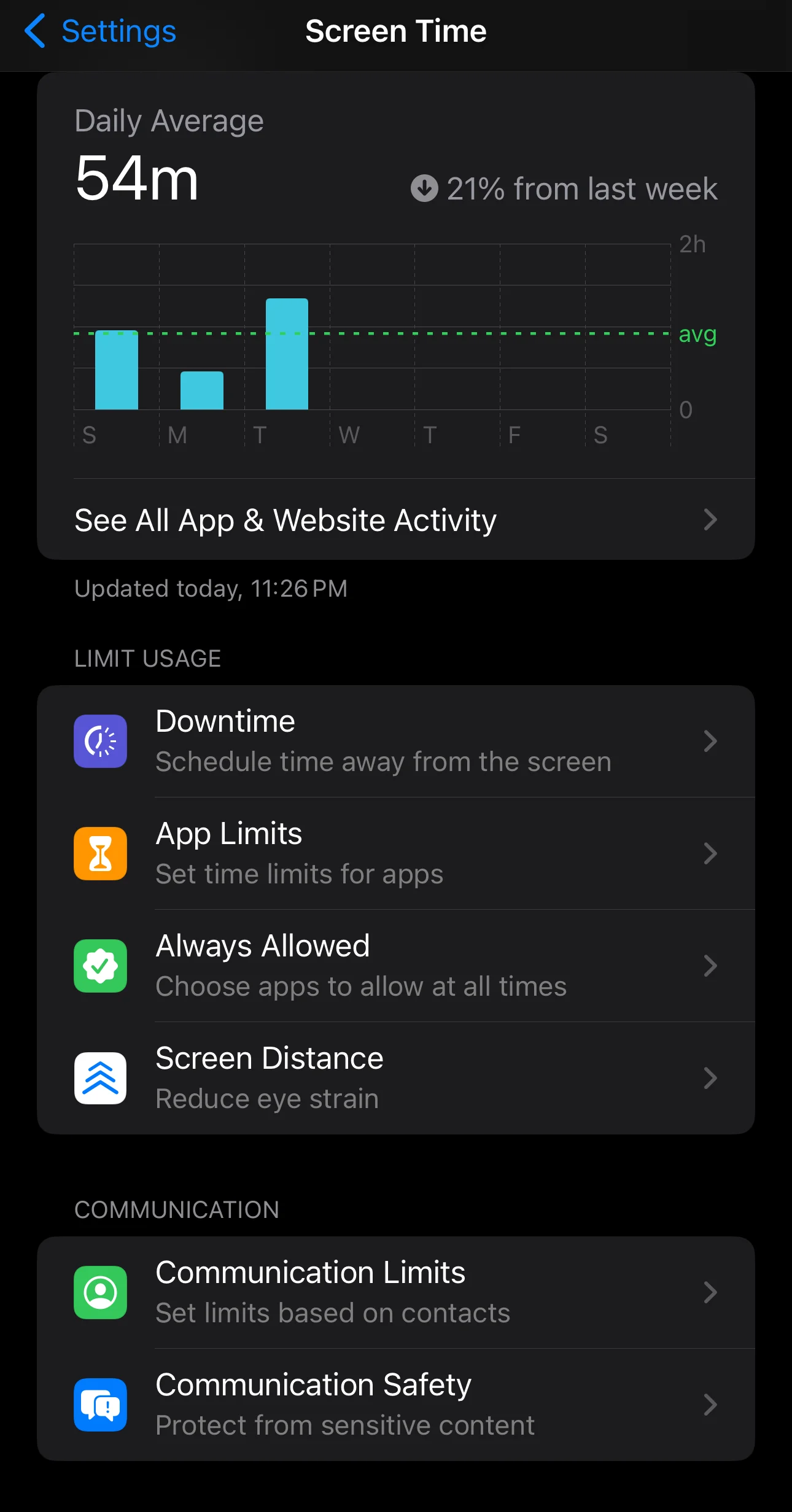Select Always Allowed apps row

(x=396, y=966)
